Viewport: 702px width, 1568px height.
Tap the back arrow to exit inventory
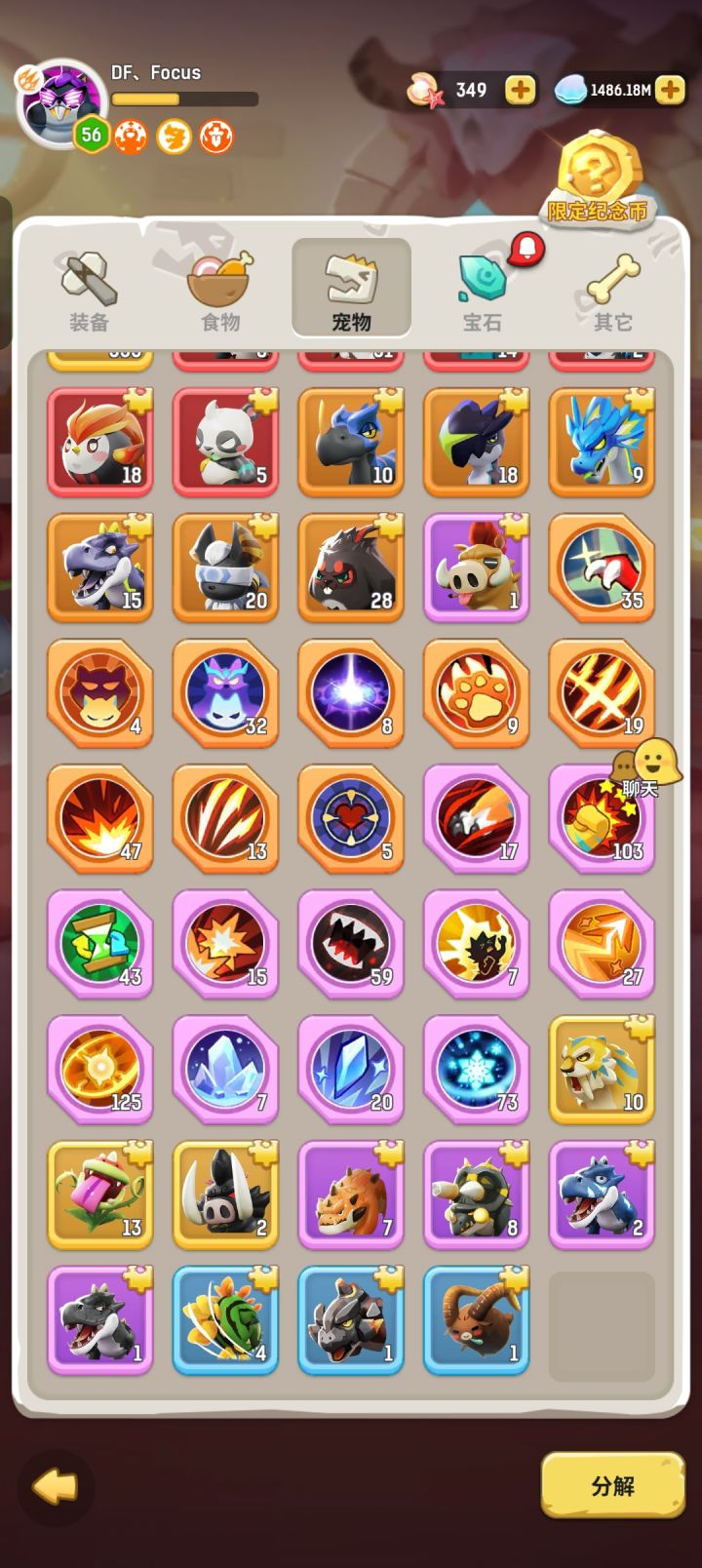click(54, 1484)
